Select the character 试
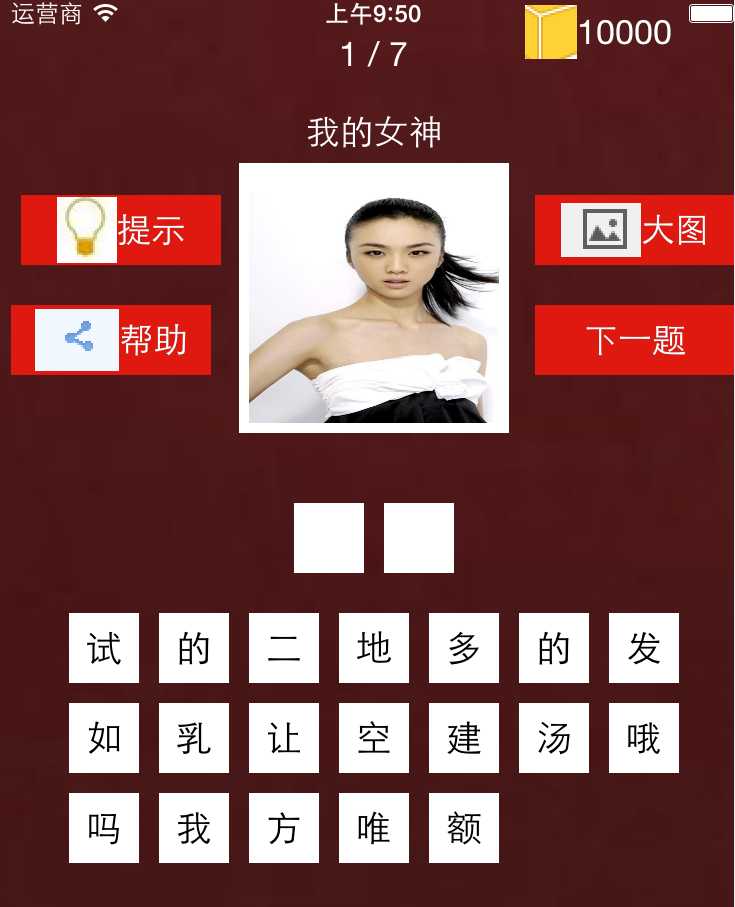735x907 pixels. coord(104,648)
